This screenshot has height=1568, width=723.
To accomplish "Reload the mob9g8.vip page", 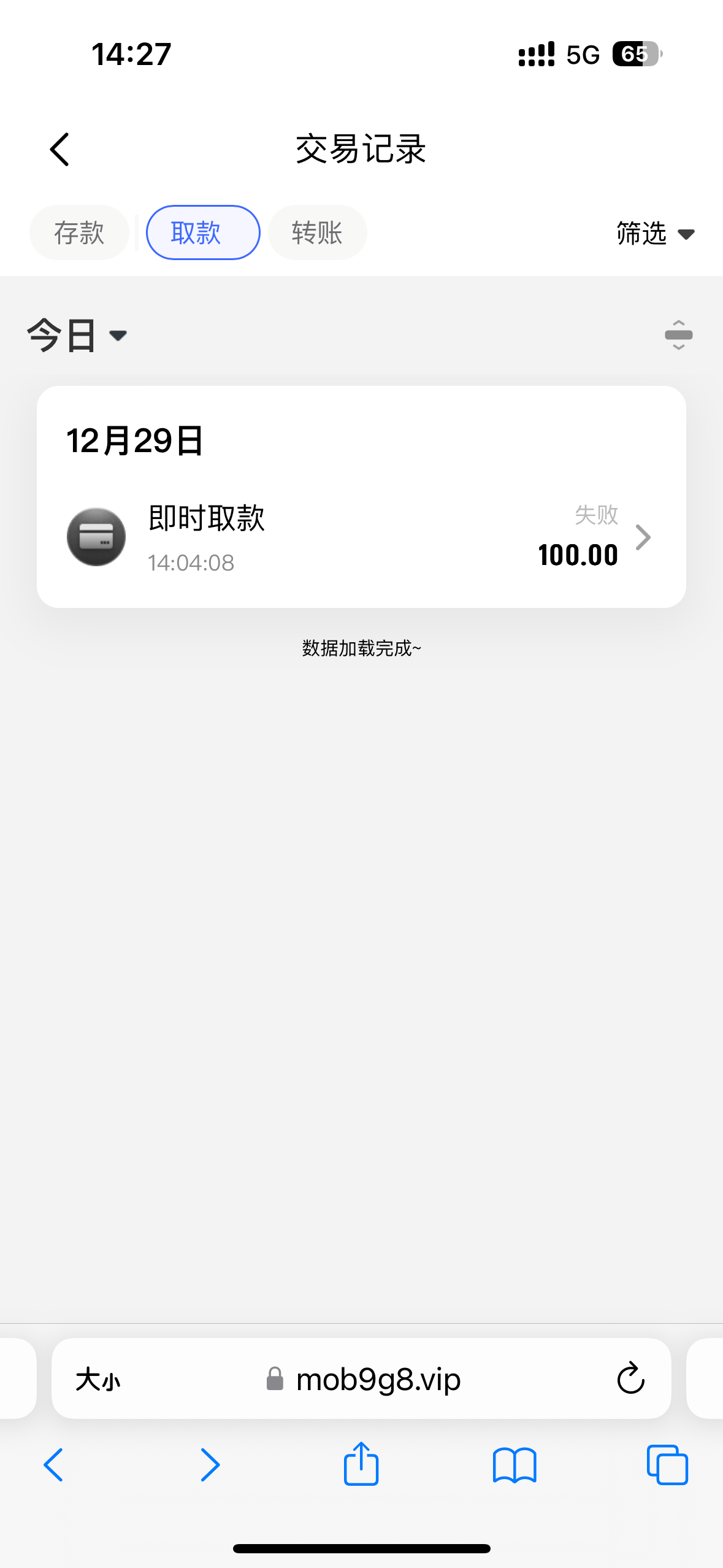I will pos(630,1378).
